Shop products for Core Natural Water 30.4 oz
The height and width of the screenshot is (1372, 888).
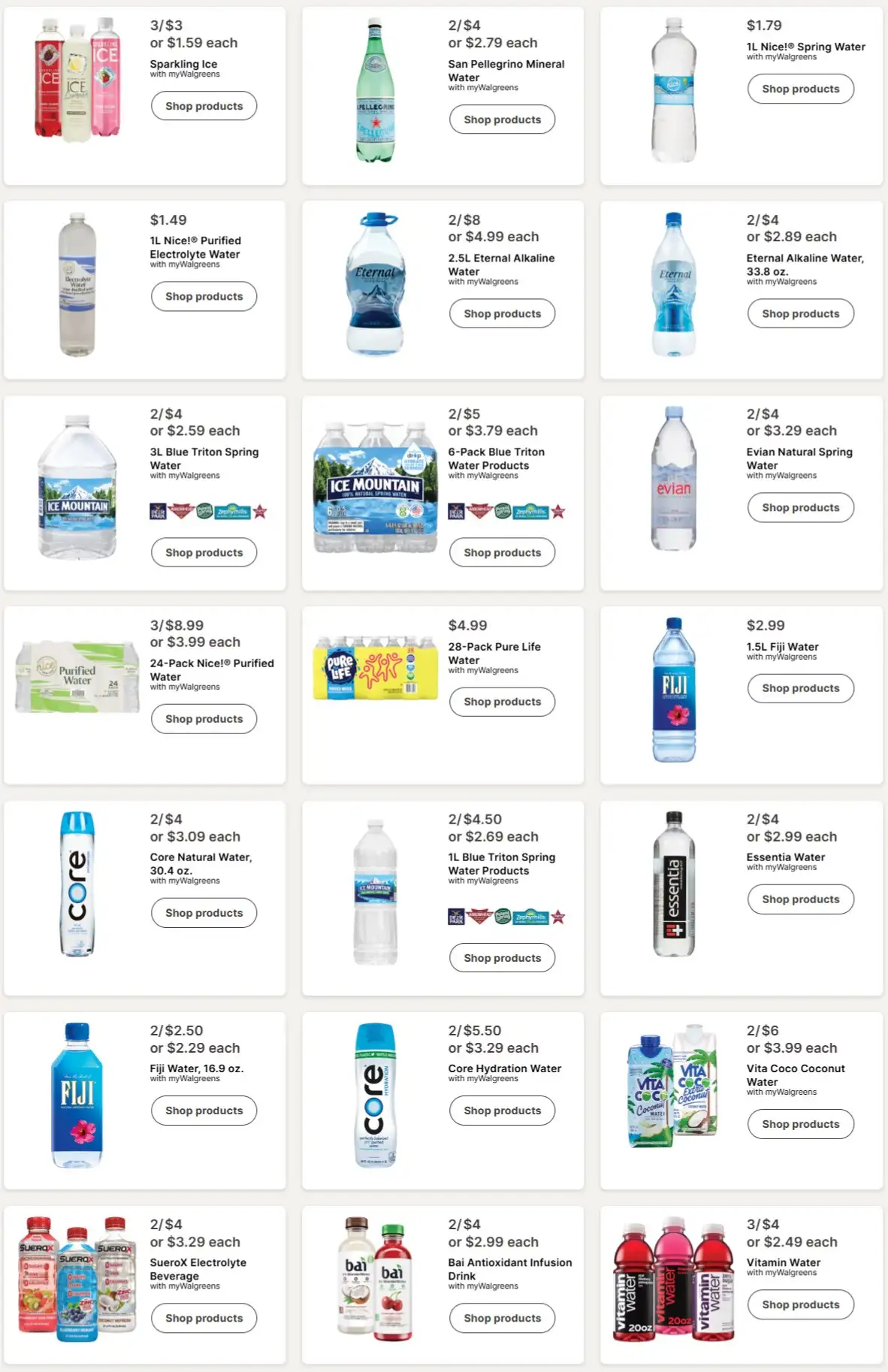(204, 913)
